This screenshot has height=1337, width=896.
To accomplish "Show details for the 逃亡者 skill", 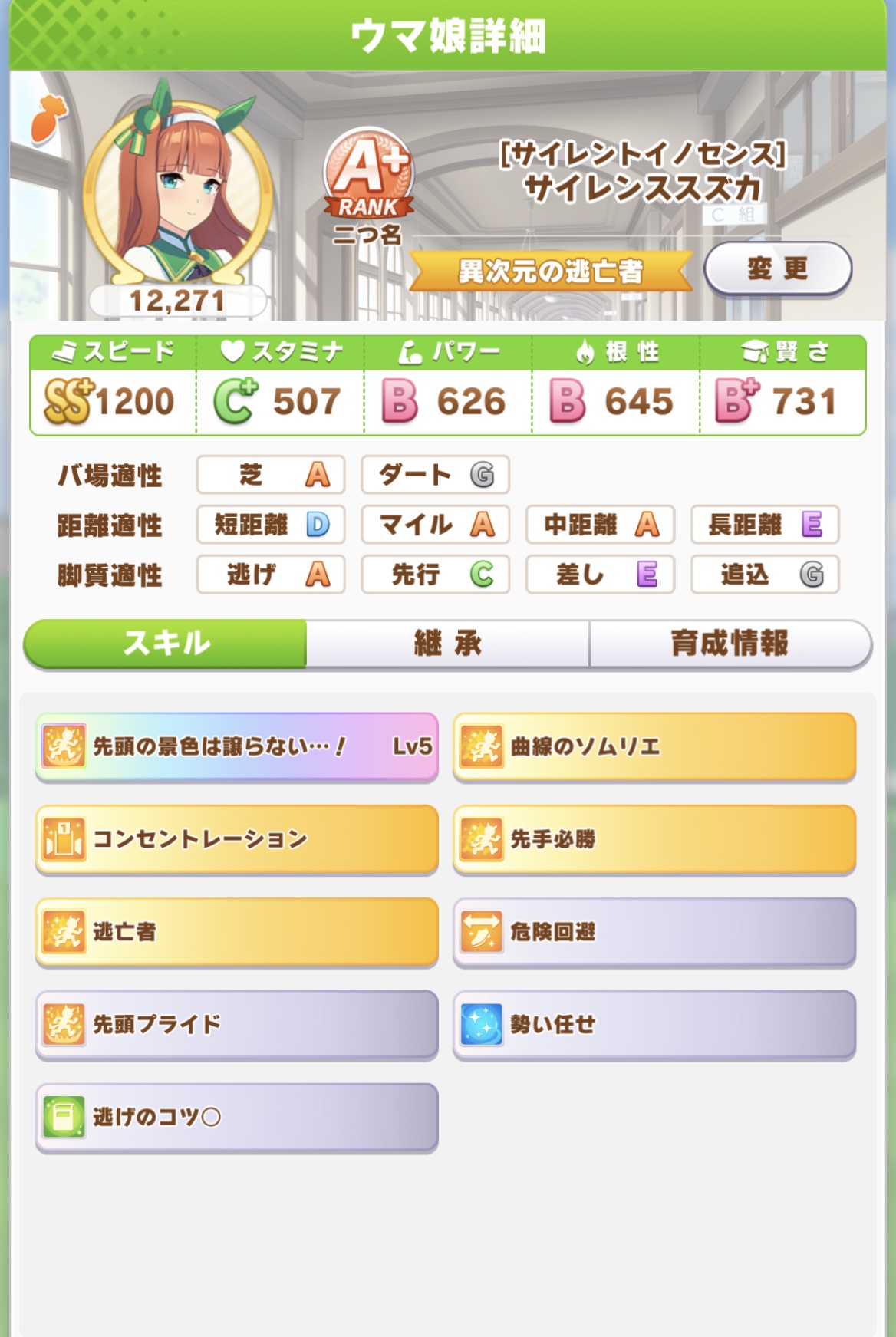I will 236,932.
